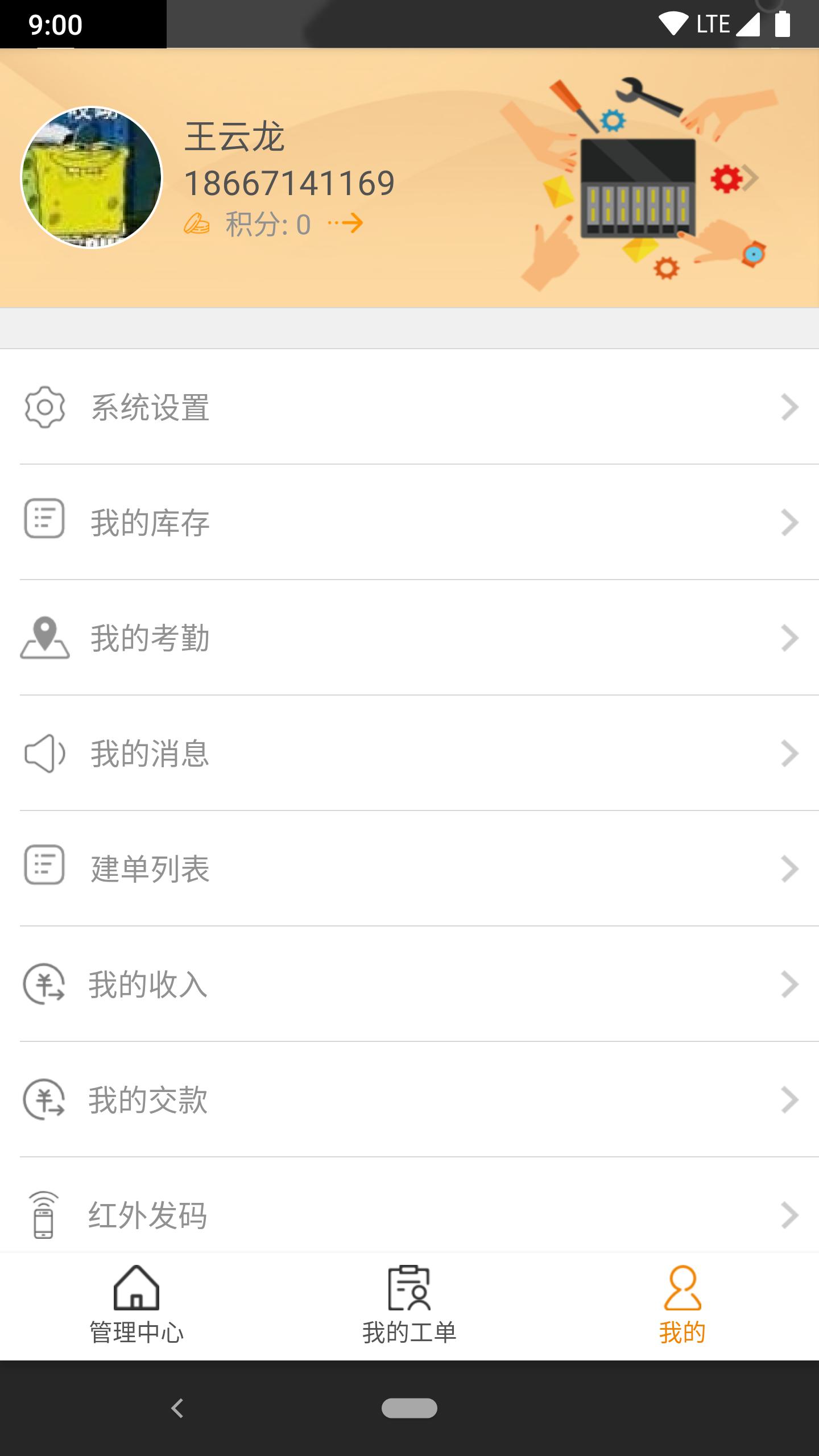Click the speaker icon next to 我的消息
The width and height of the screenshot is (819, 1456).
[44, 754]
